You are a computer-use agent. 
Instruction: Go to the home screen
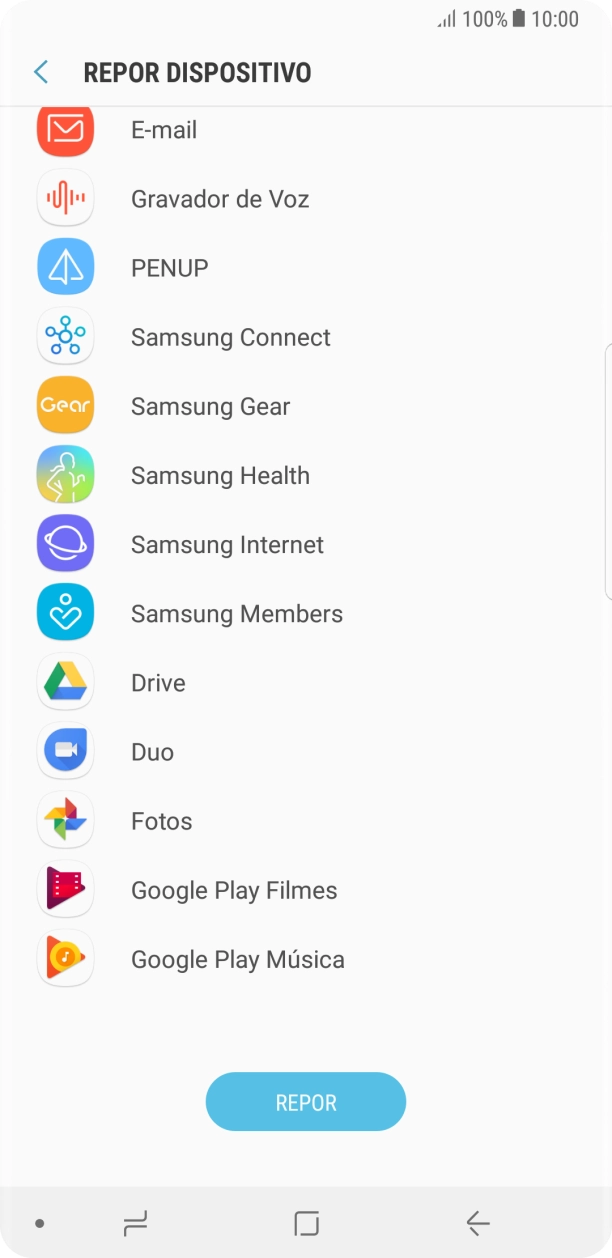[306, 1223]
